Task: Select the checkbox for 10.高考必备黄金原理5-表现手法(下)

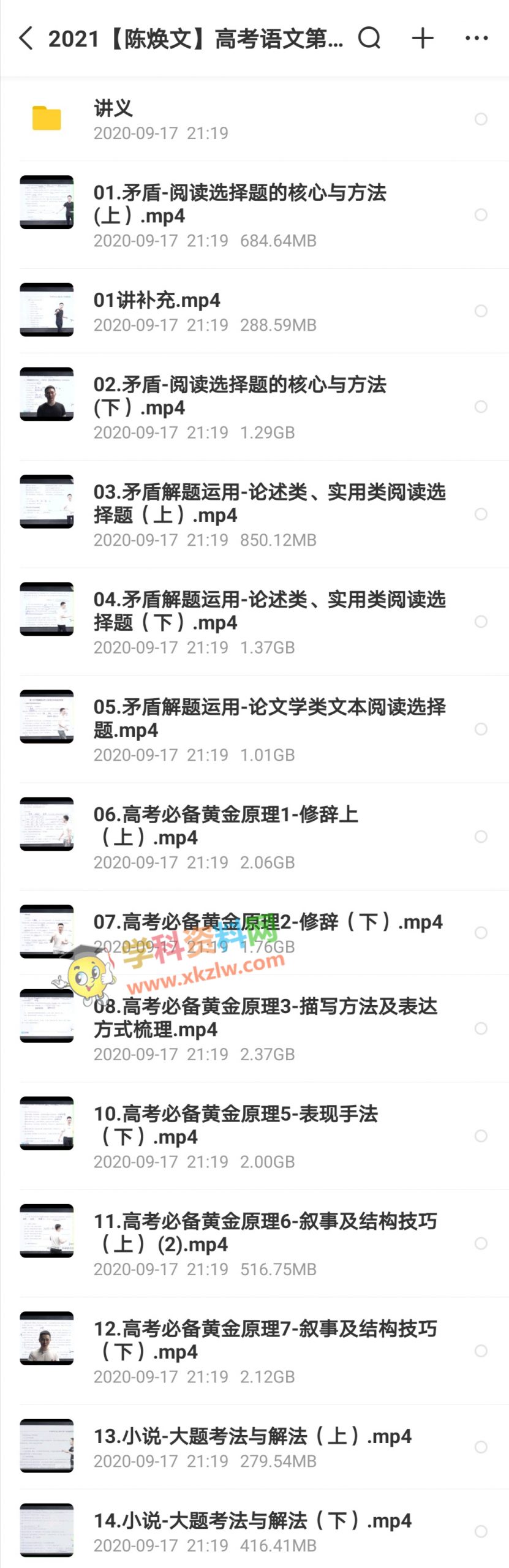Action: pyautogui.click(x=481, y=1136)
